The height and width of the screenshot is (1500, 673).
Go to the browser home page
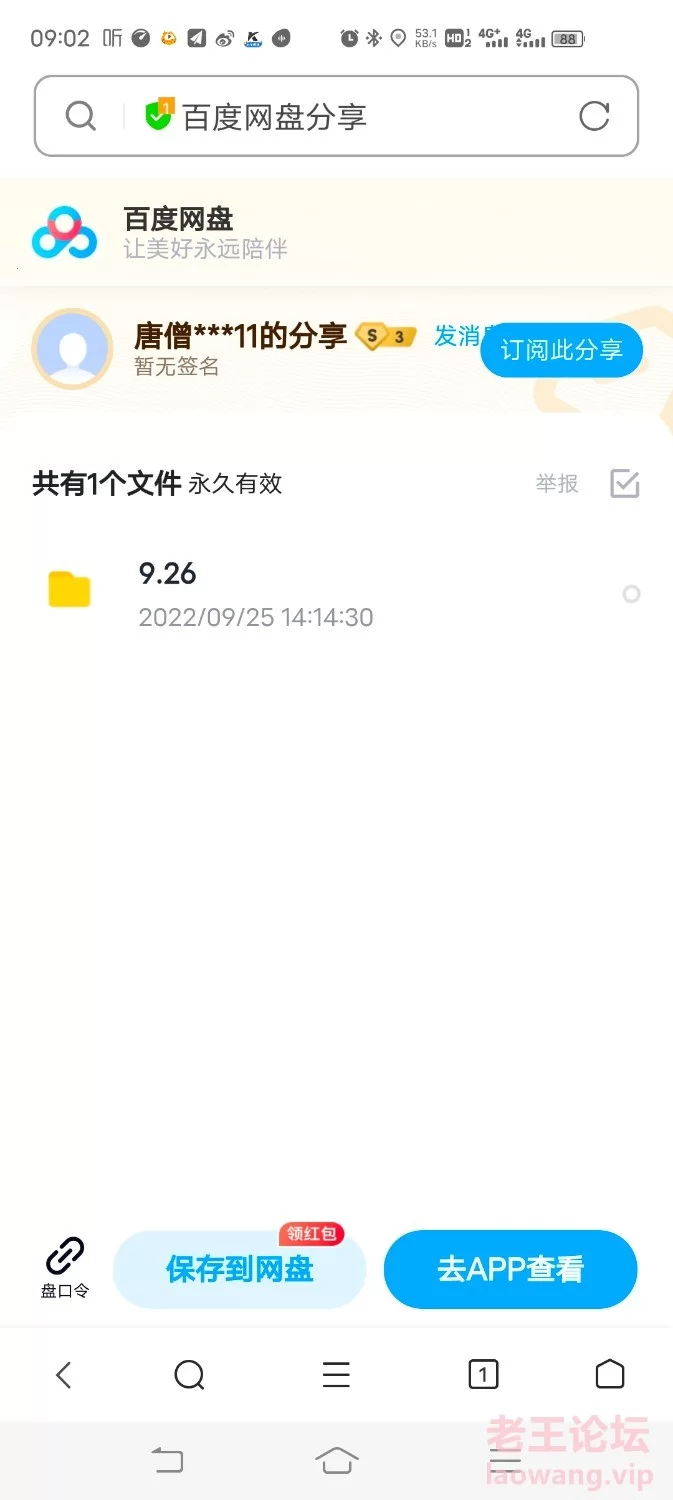click(610, 1375)
